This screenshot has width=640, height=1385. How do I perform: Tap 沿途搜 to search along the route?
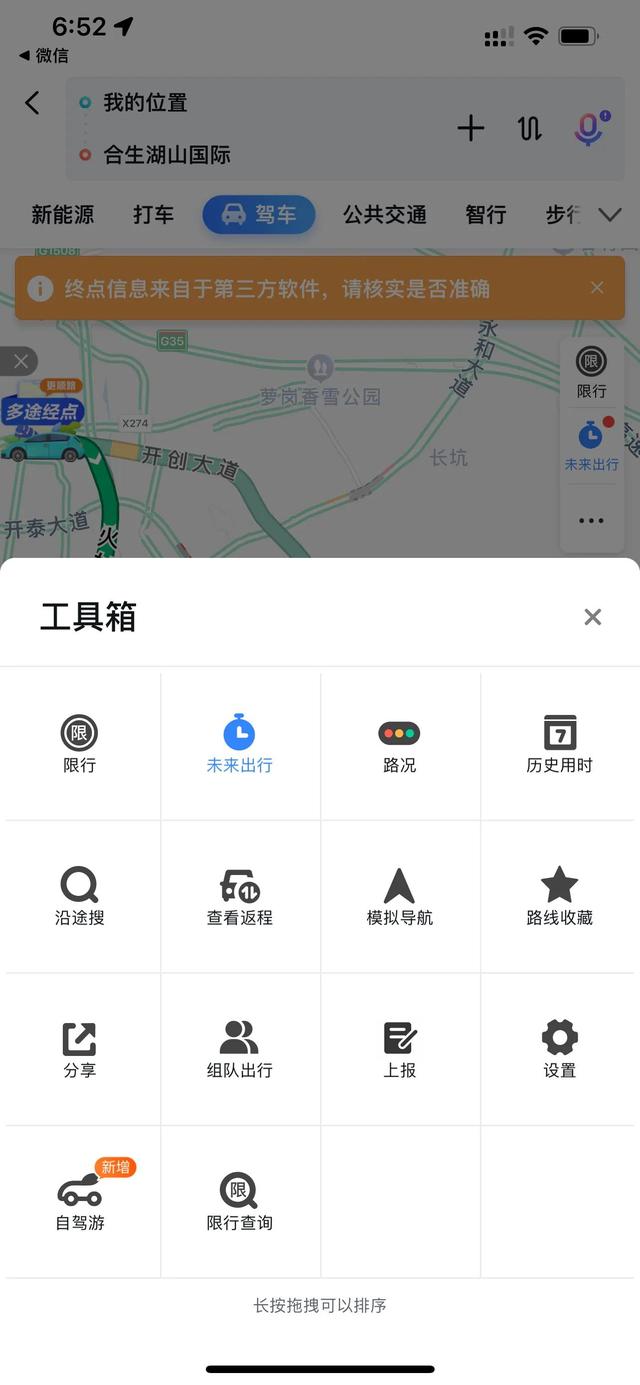pyautogui.click(x=80, y=897)
